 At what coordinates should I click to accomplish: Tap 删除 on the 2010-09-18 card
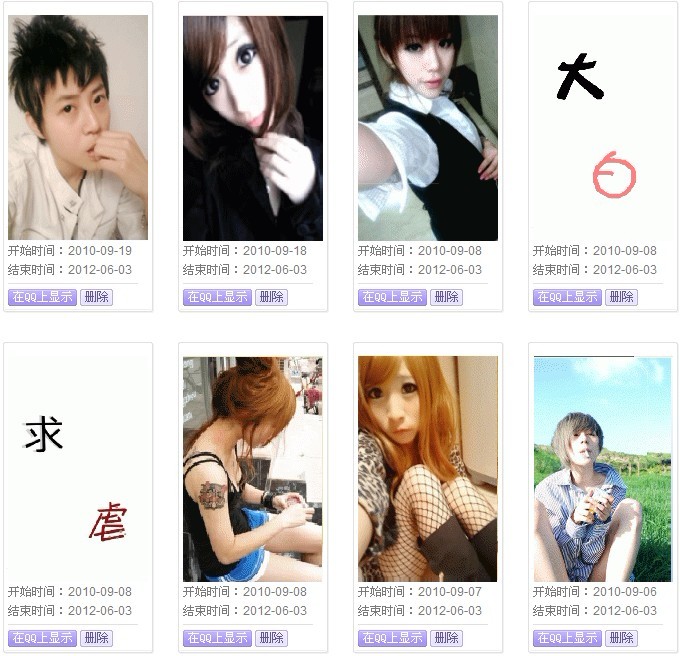pos(271,297)
